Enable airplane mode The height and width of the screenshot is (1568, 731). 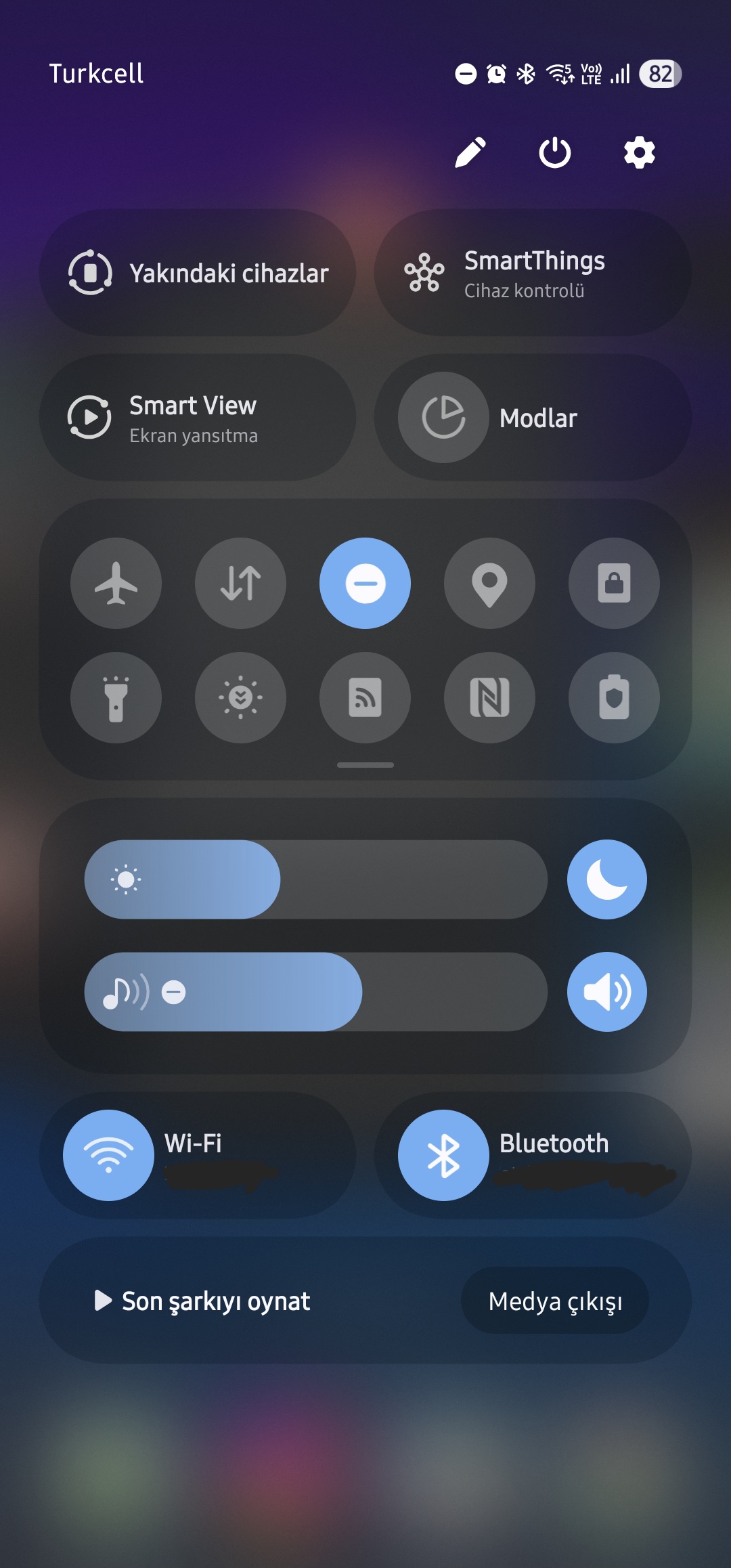point(116,583)
